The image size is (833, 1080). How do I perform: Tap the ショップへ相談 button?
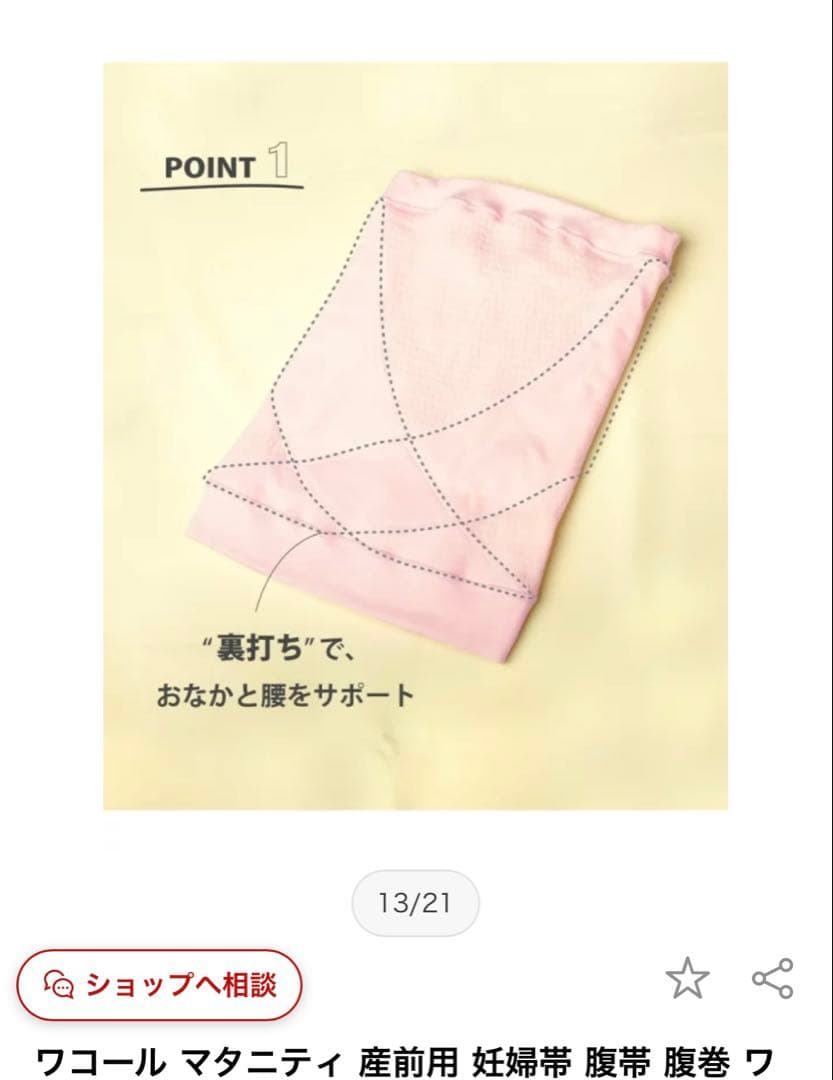[x=159, y=984]
